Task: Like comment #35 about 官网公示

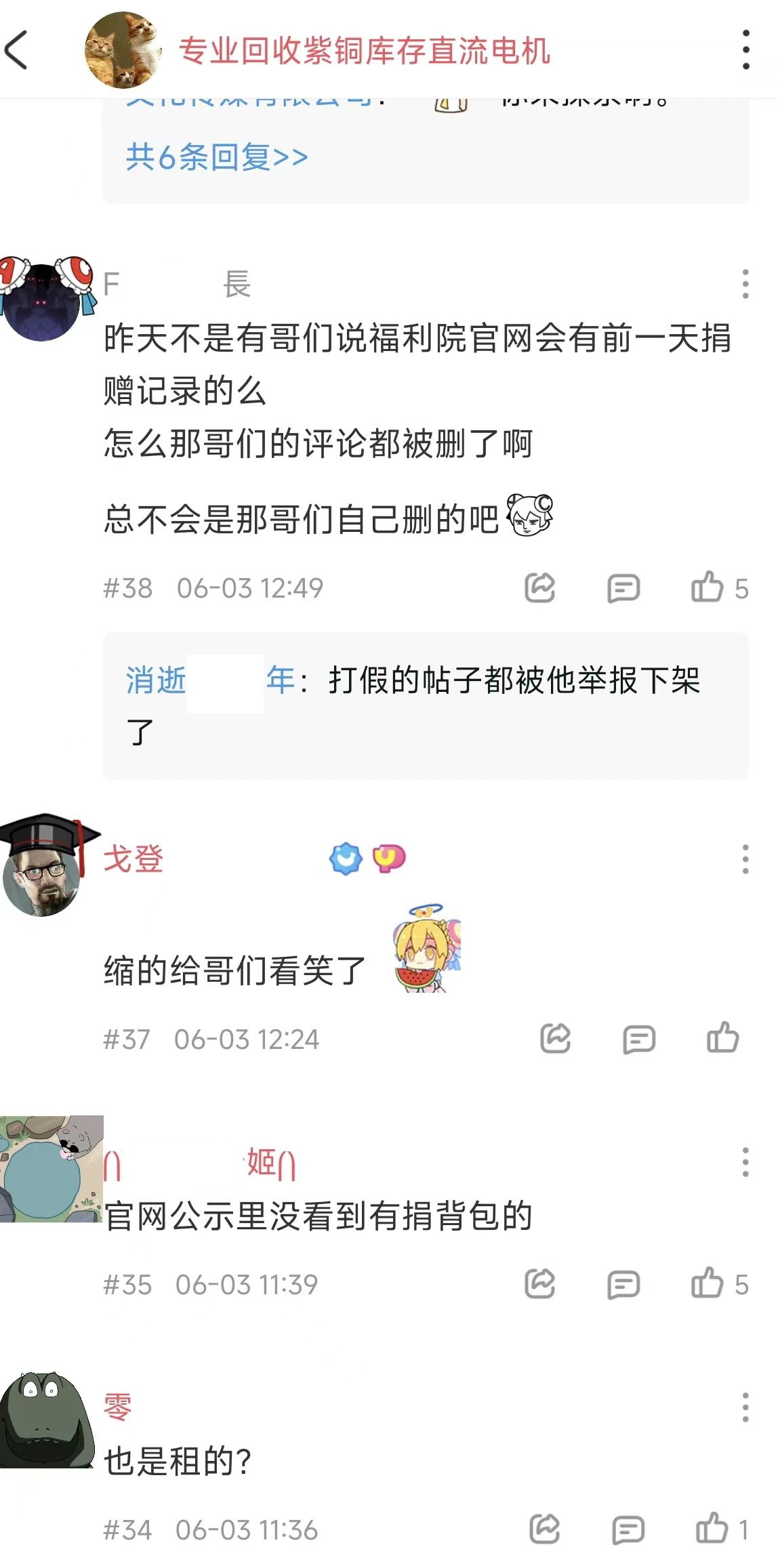Action: click(x=719, y=1284)
